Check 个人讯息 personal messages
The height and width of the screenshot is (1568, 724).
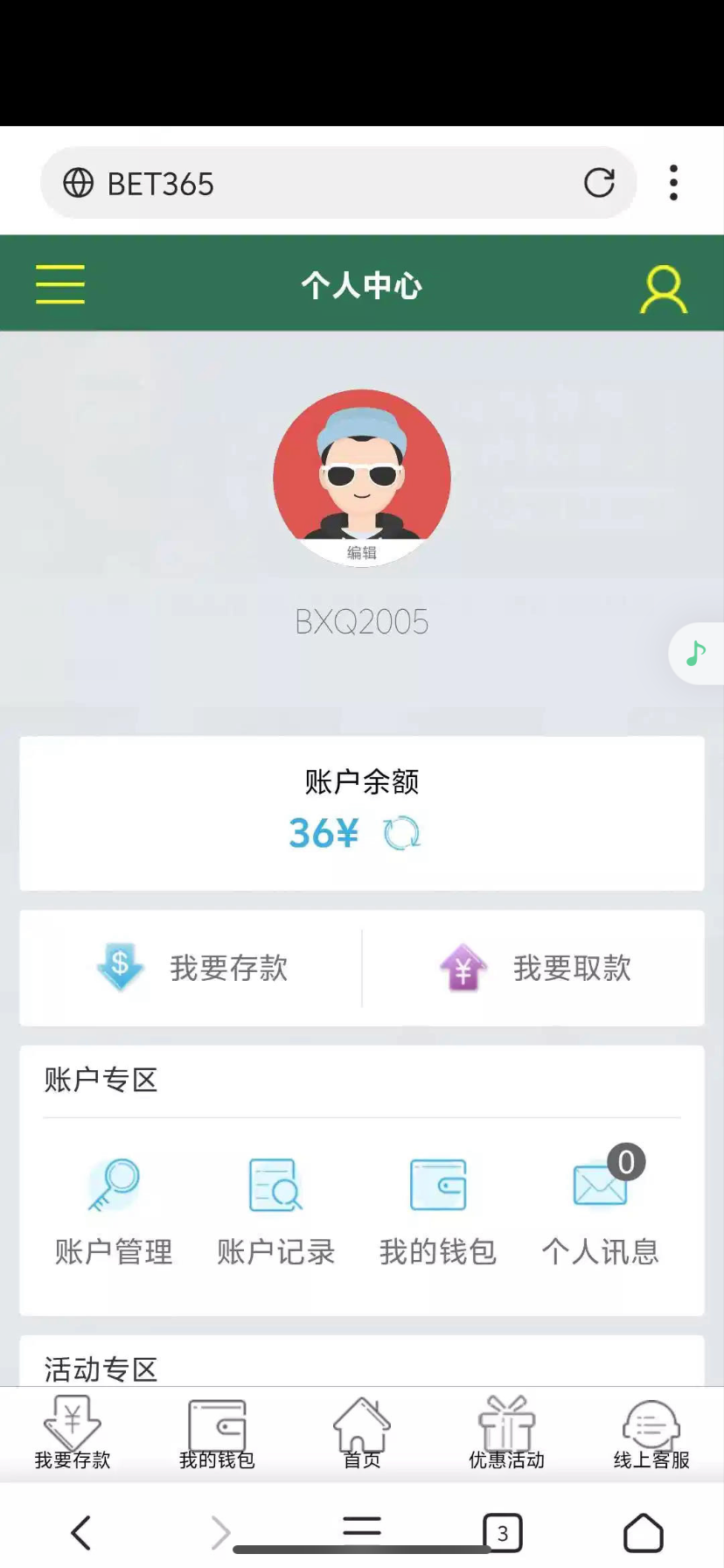pyautogui.click(x=600, y=1212)
